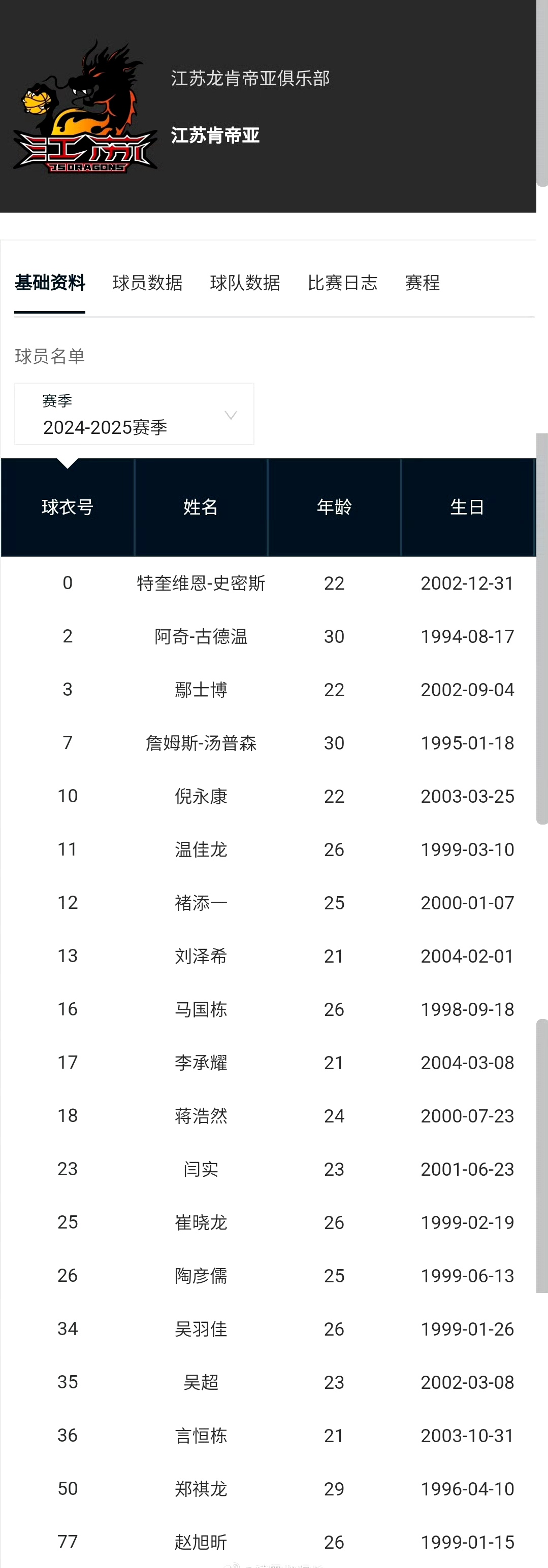Open the 比赛日志 tab

[343, 283]
